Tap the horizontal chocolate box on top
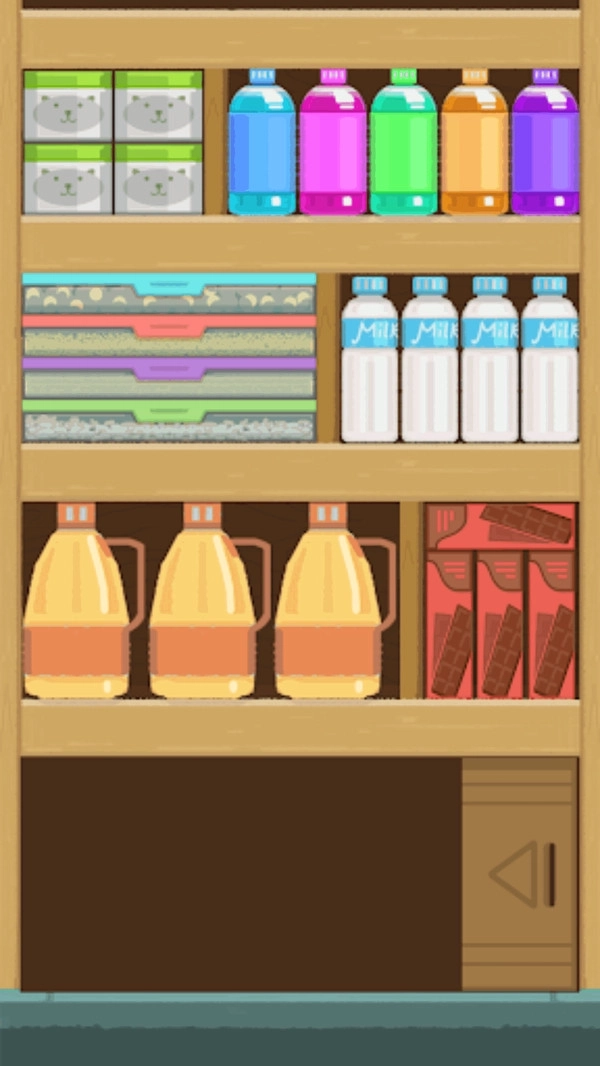This screenshot has width=600, height=1066. tap(501, 526)
